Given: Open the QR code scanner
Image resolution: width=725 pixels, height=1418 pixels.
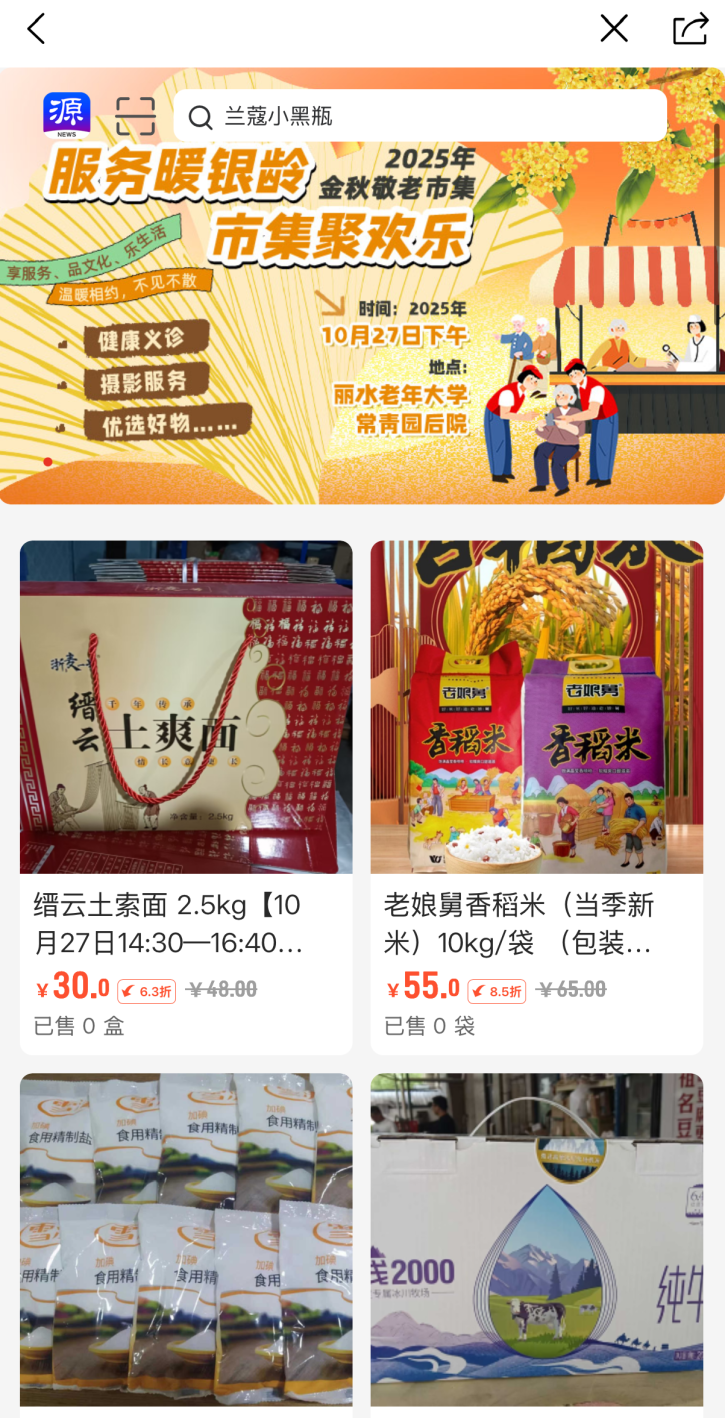Looking at the screenshot, I should 135,116.
